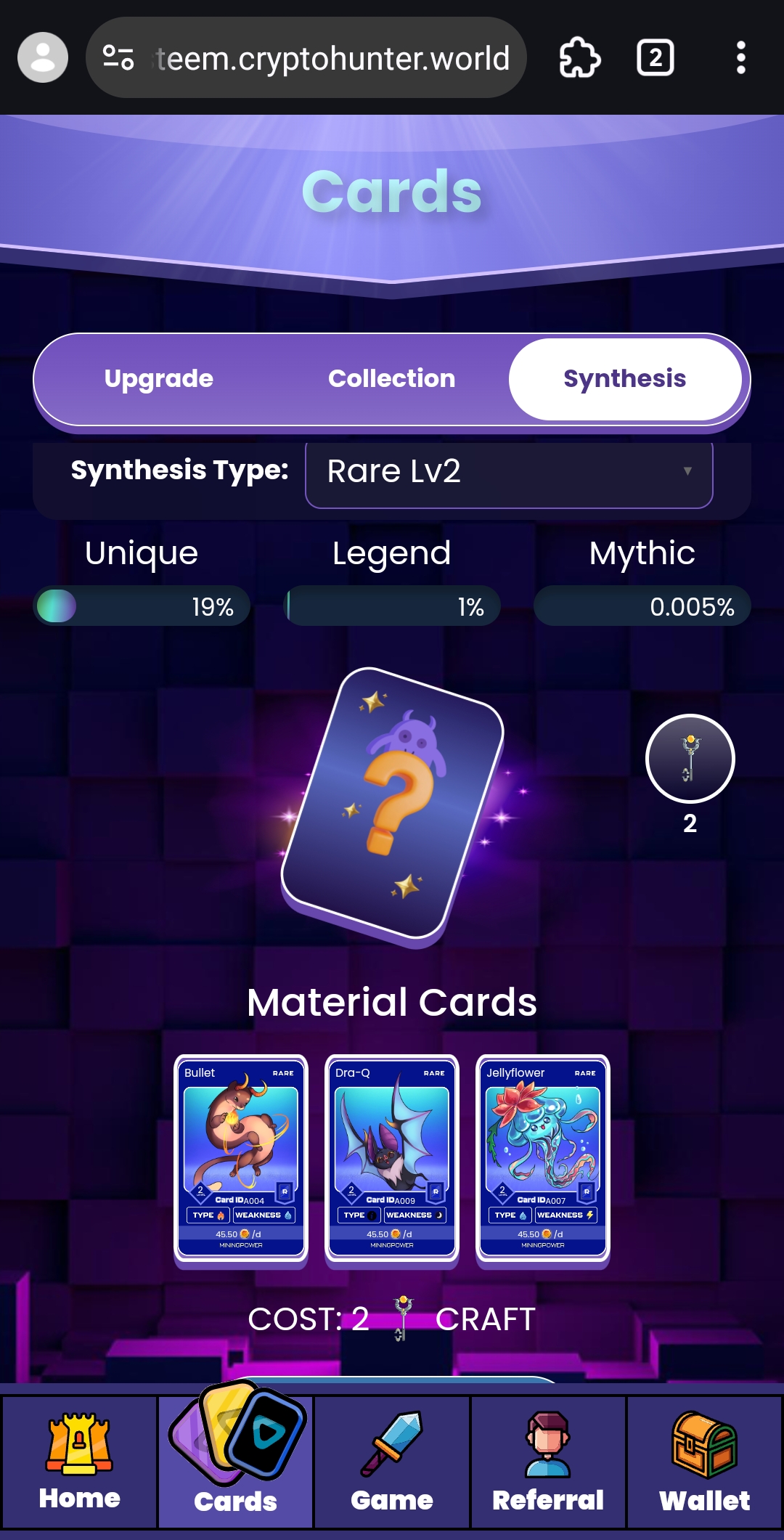Switch to the Upgrade tab
The height and width of the screenshot is (1540, 784).
point(159,379)
